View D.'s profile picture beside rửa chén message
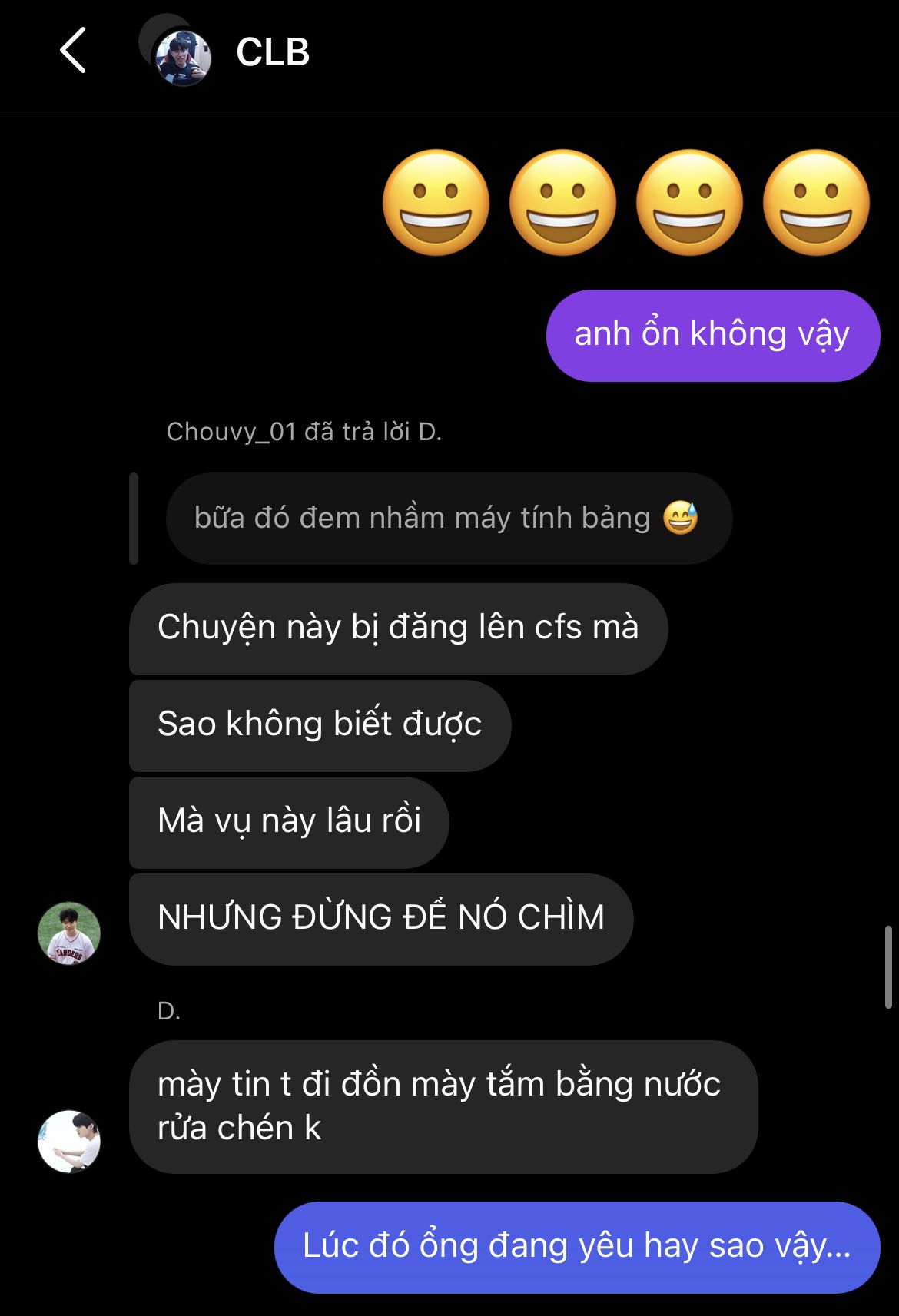The width and height of the screenshot is (899, 1316). (69, 1141)
